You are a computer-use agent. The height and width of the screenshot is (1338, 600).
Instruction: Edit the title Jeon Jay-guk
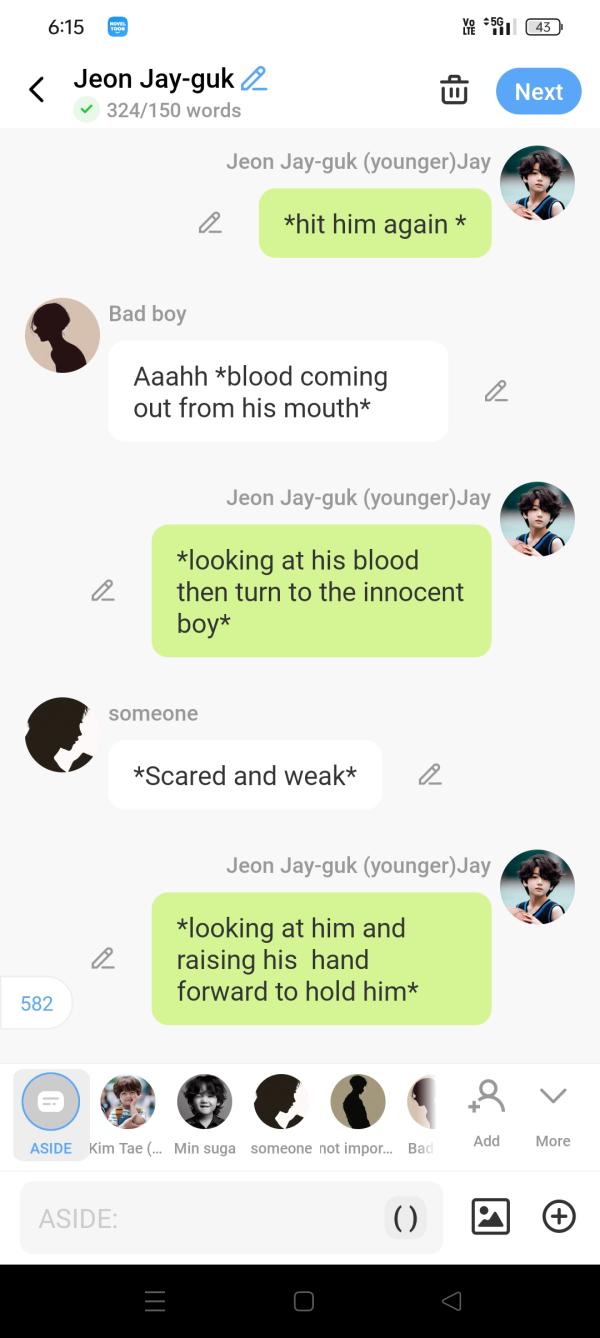coord(255,78)
